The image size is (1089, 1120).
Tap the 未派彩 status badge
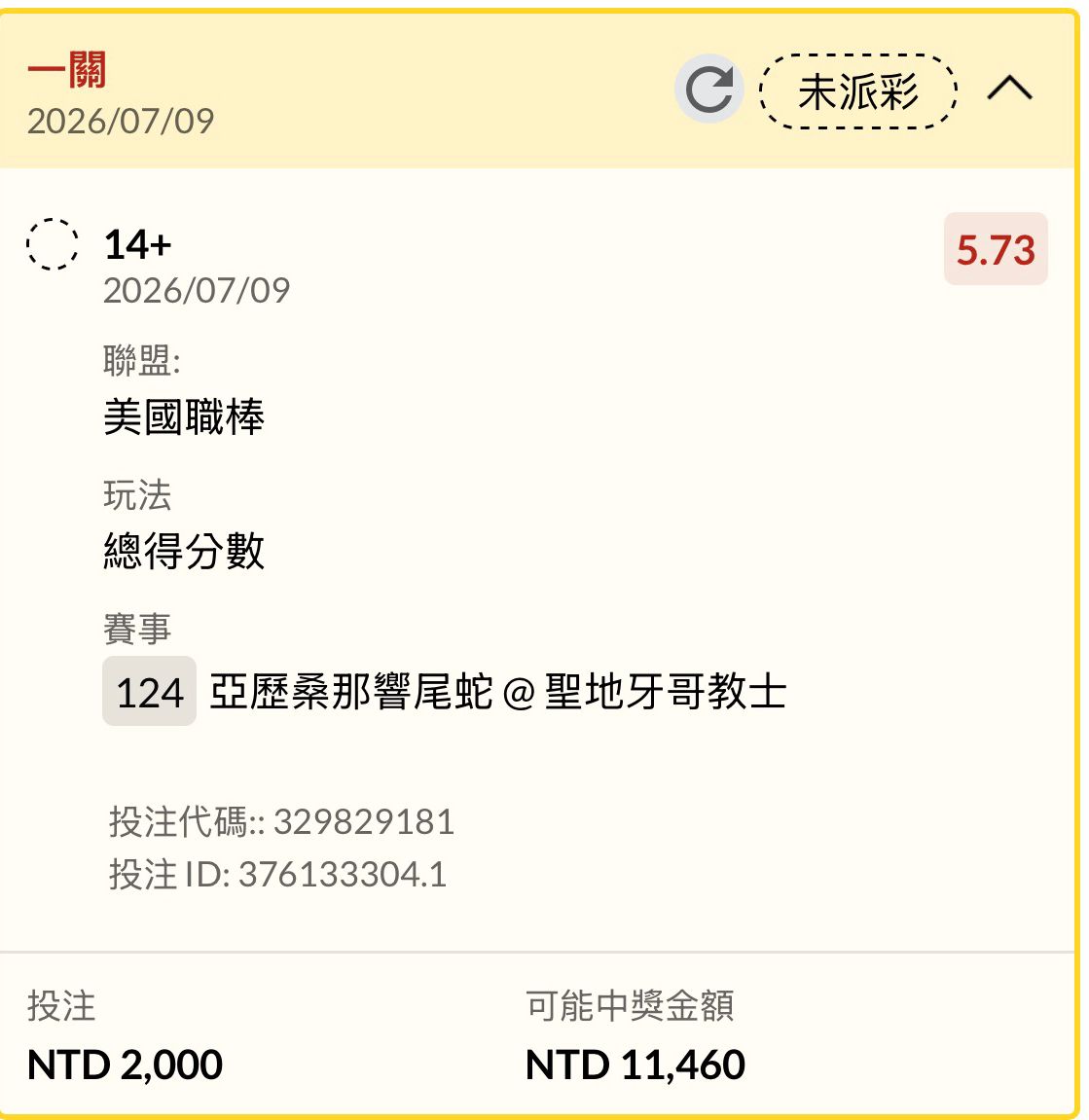[x=857, y=91]
